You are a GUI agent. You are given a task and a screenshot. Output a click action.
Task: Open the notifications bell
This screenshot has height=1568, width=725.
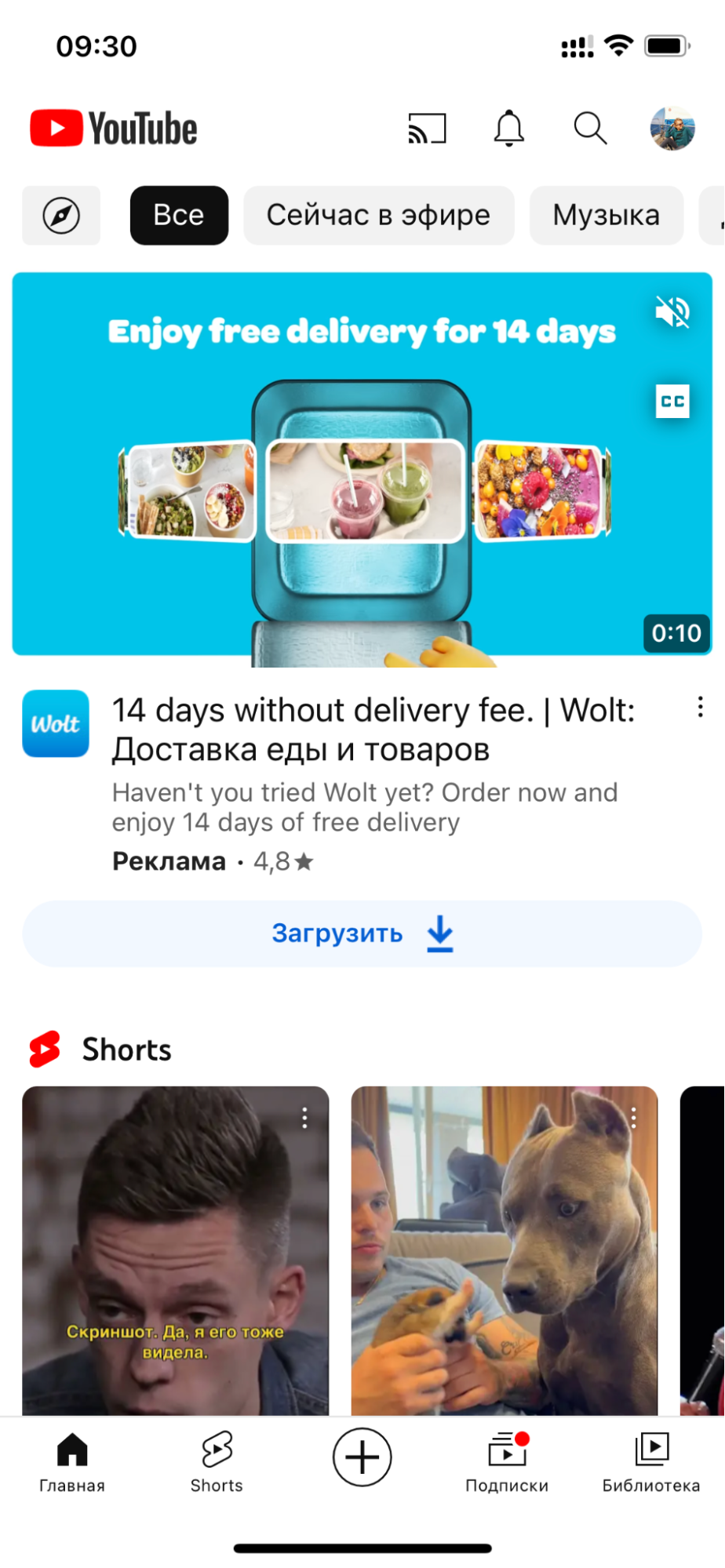508,129
